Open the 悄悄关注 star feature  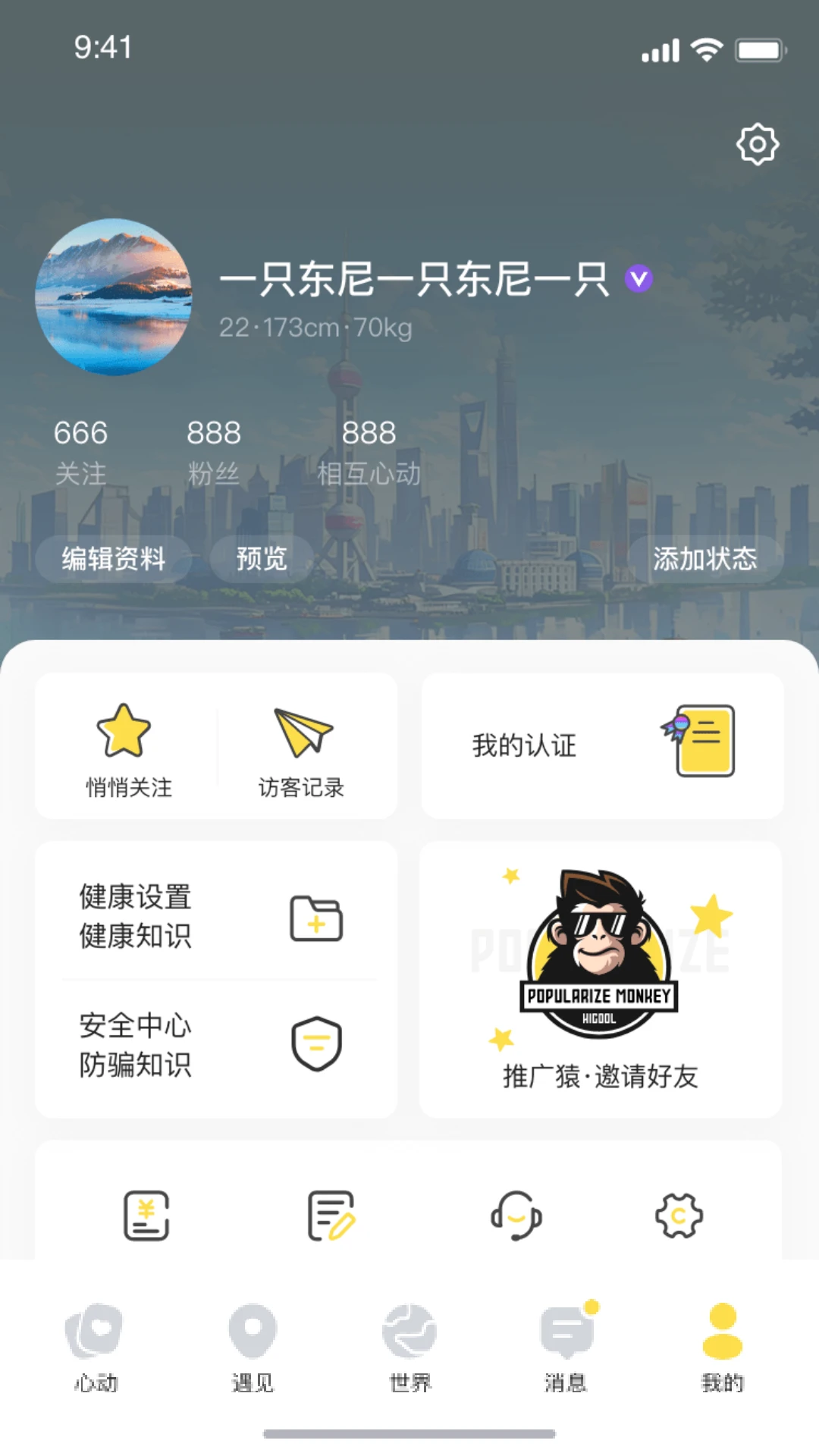(x=127, y=747)
